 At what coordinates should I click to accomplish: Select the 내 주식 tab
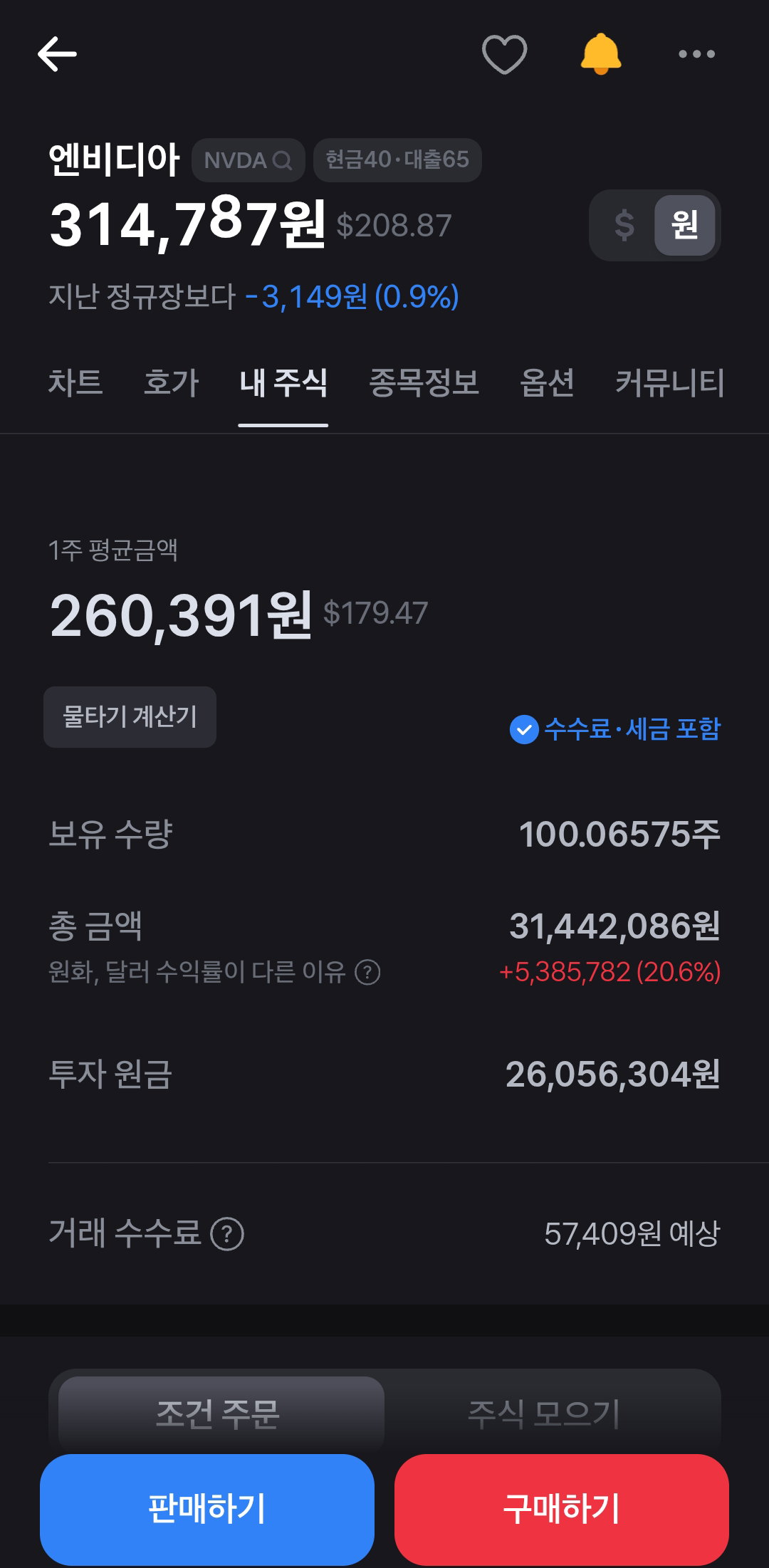pos(283,382)
